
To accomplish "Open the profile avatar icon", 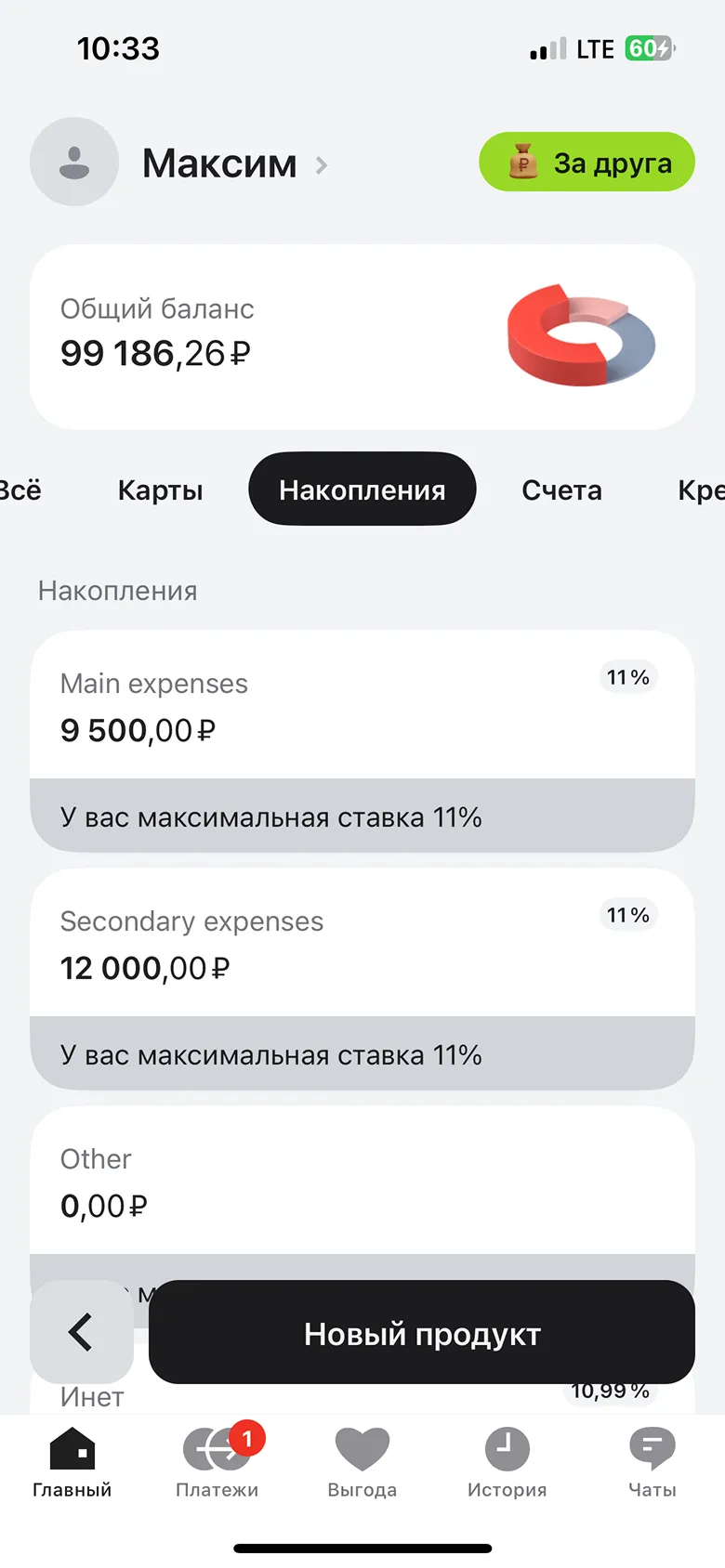I will (x=74, y=162).
